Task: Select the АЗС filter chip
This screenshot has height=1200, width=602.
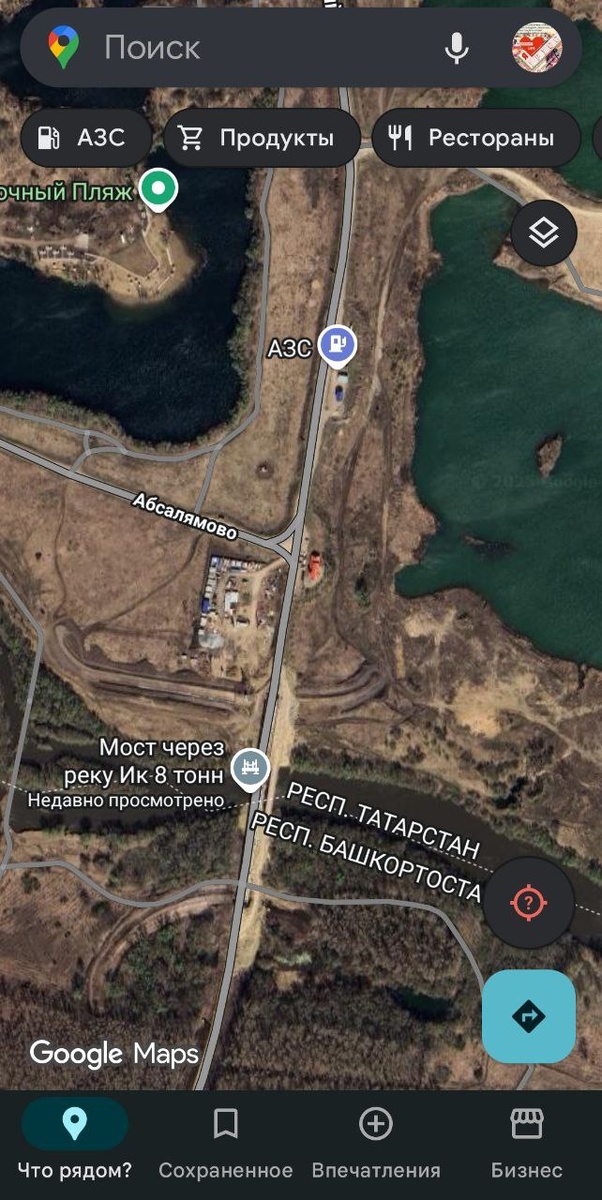Action: (86, 138)
